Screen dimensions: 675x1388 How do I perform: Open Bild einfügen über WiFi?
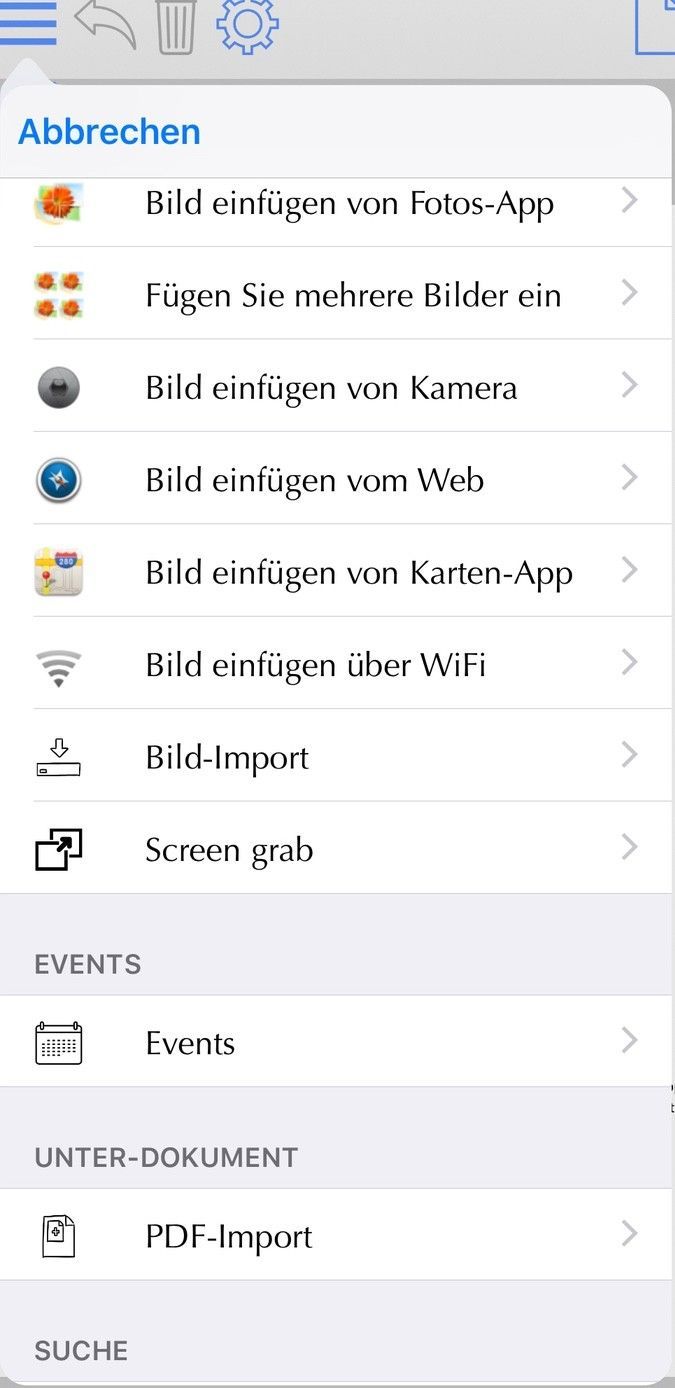[x=315, y=665]
